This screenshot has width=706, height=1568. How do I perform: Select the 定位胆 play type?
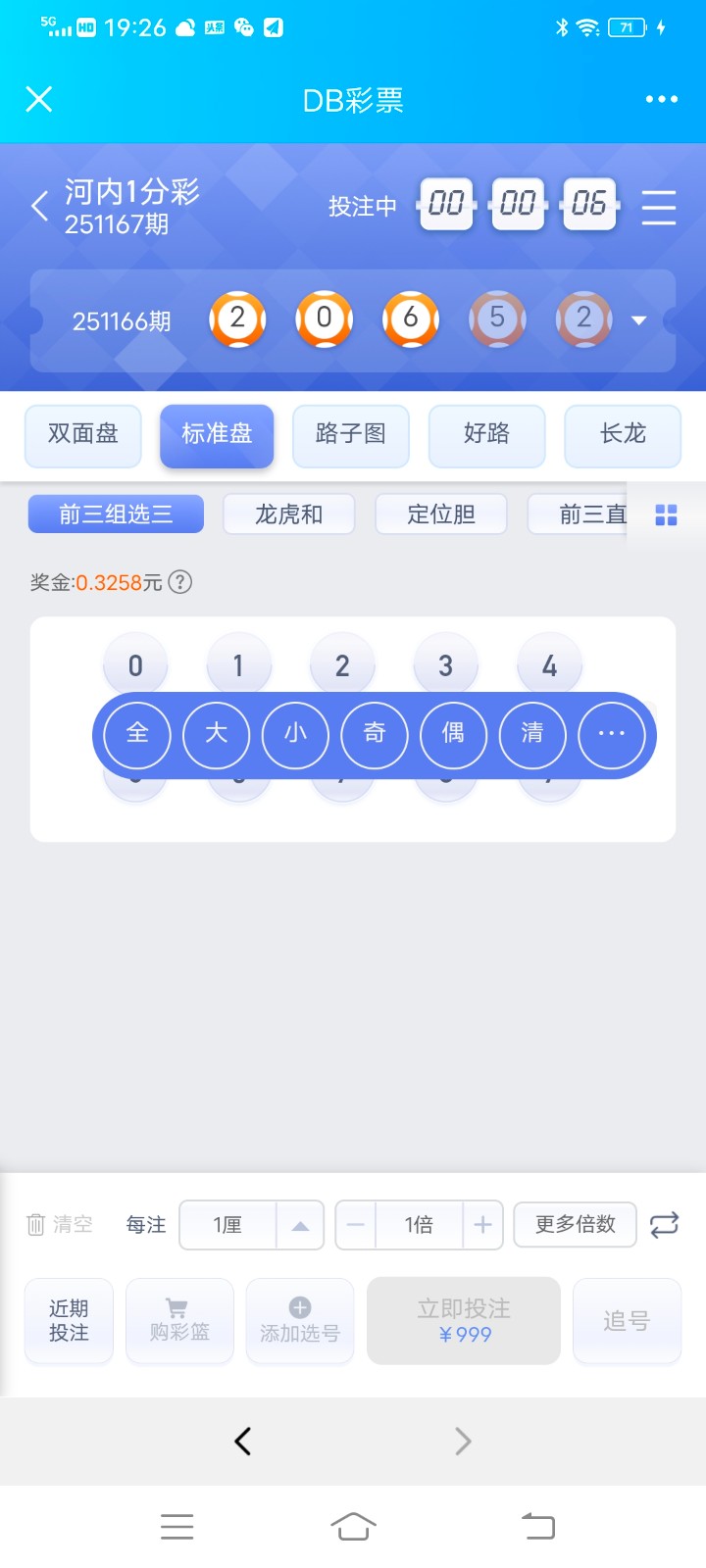(x=441, y=514)
